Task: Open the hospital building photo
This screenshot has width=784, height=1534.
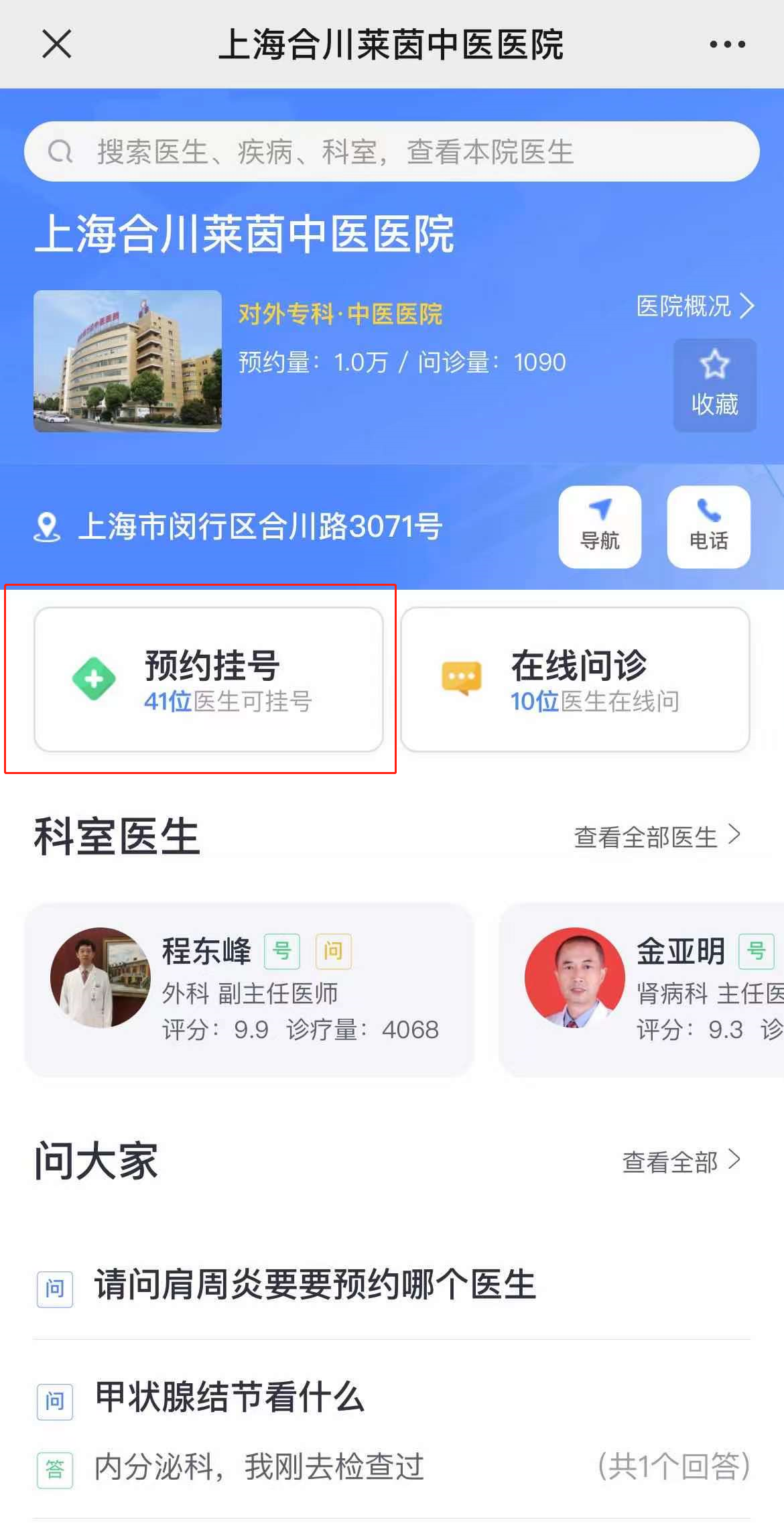Action: click(x=127, y=361)
